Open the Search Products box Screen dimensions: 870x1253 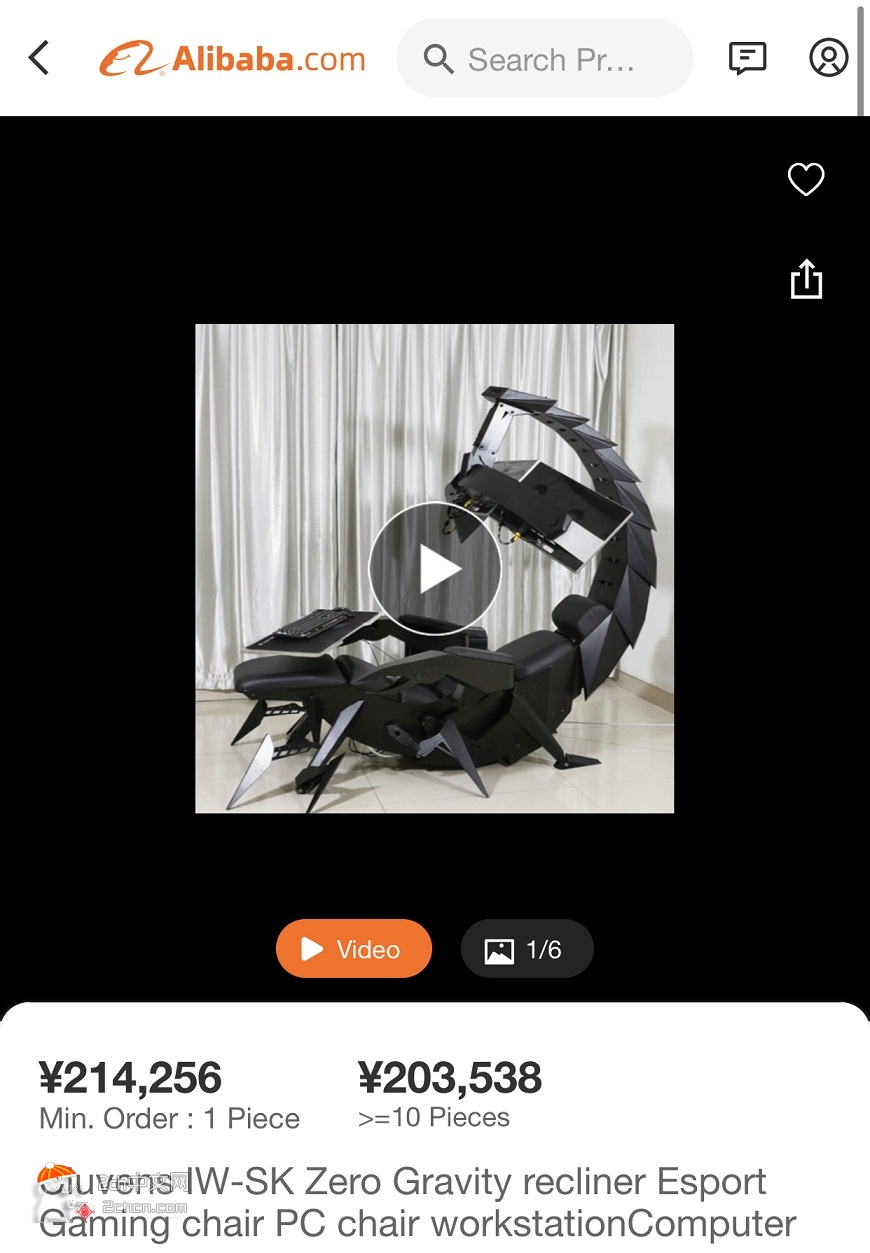[x=545, y=59]
